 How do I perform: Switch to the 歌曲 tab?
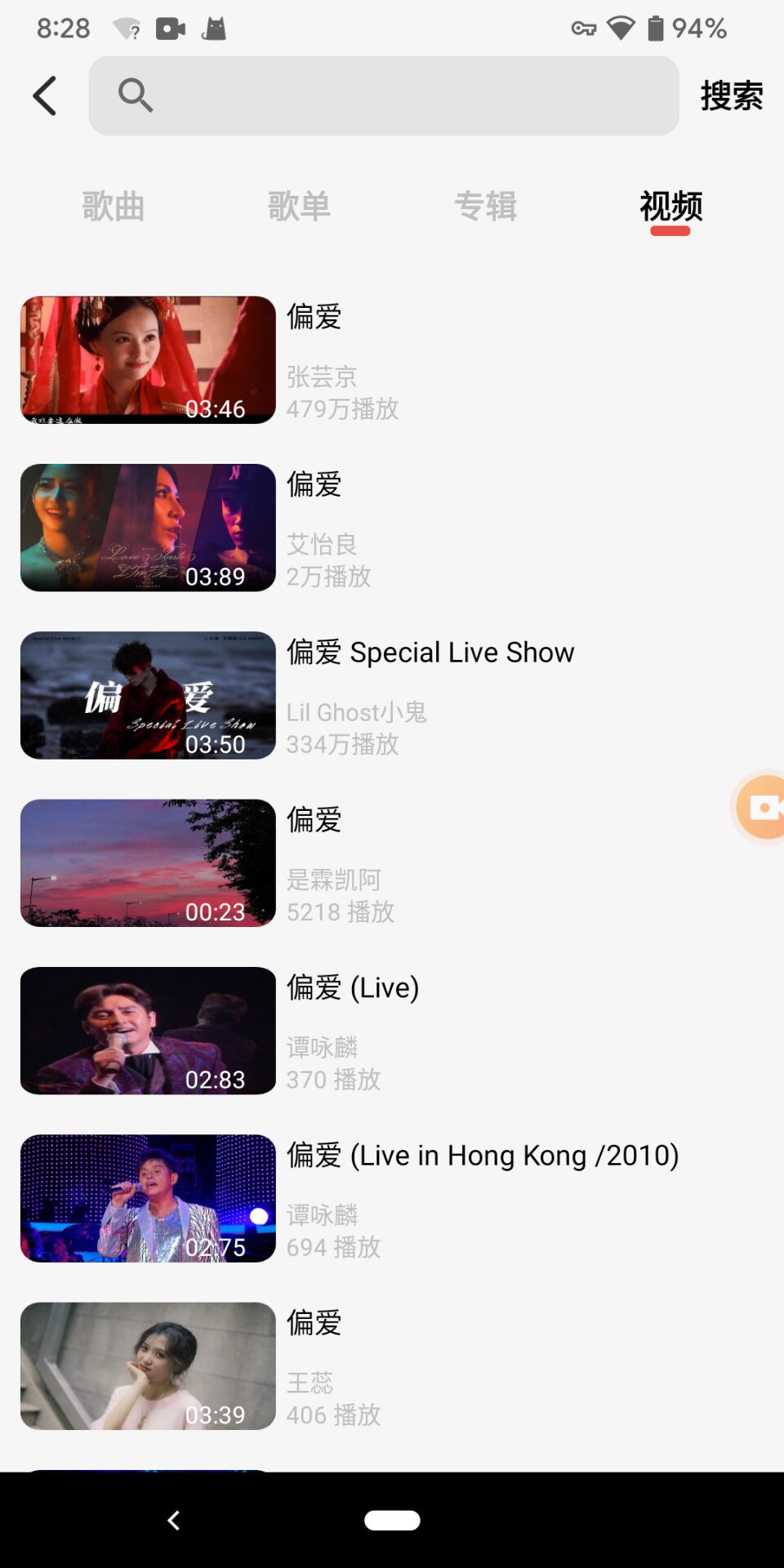(x=114, y=207)
